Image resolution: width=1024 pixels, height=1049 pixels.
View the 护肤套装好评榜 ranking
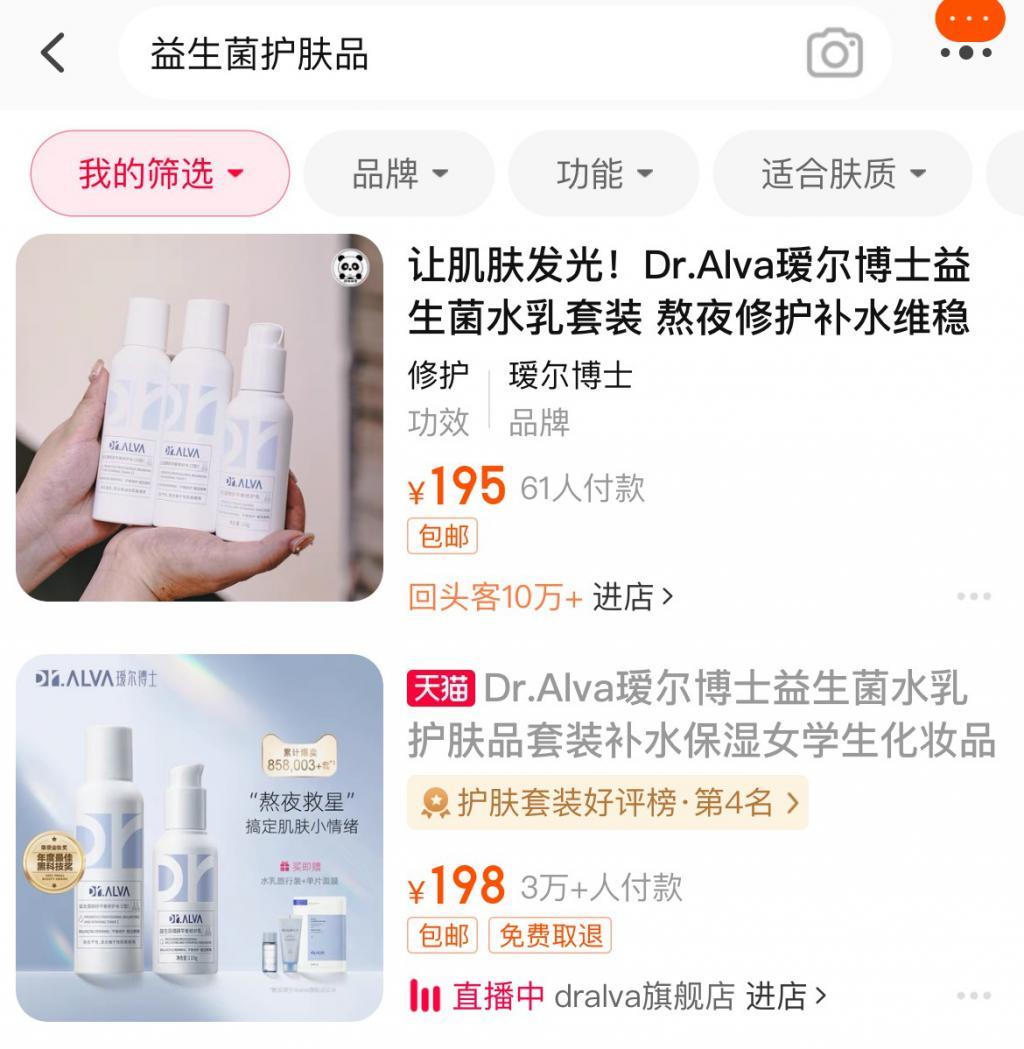click(x=607, y=802)
